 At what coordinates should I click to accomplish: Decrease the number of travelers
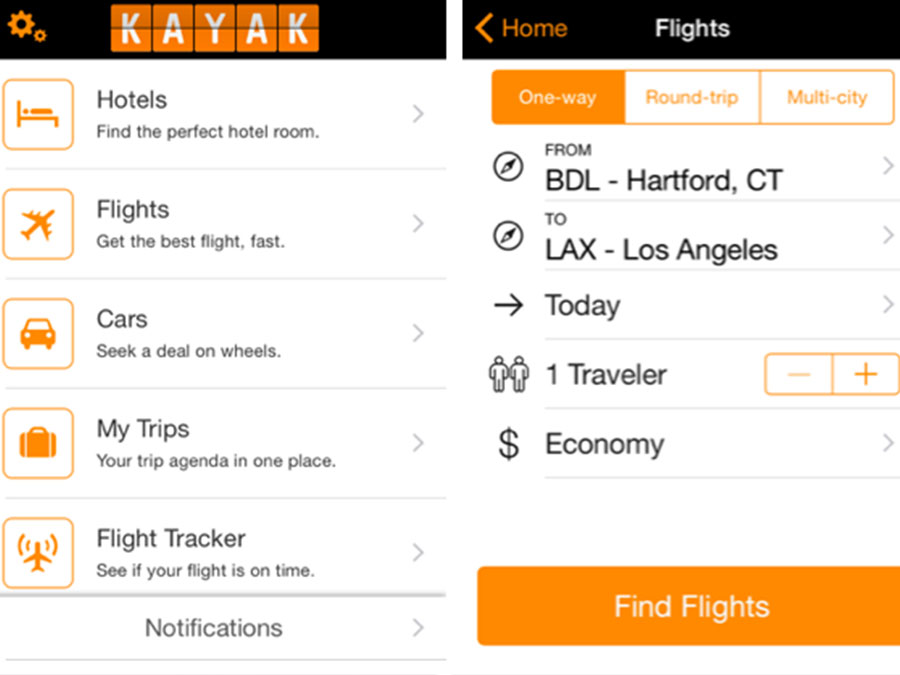click(x=798, y=375)
